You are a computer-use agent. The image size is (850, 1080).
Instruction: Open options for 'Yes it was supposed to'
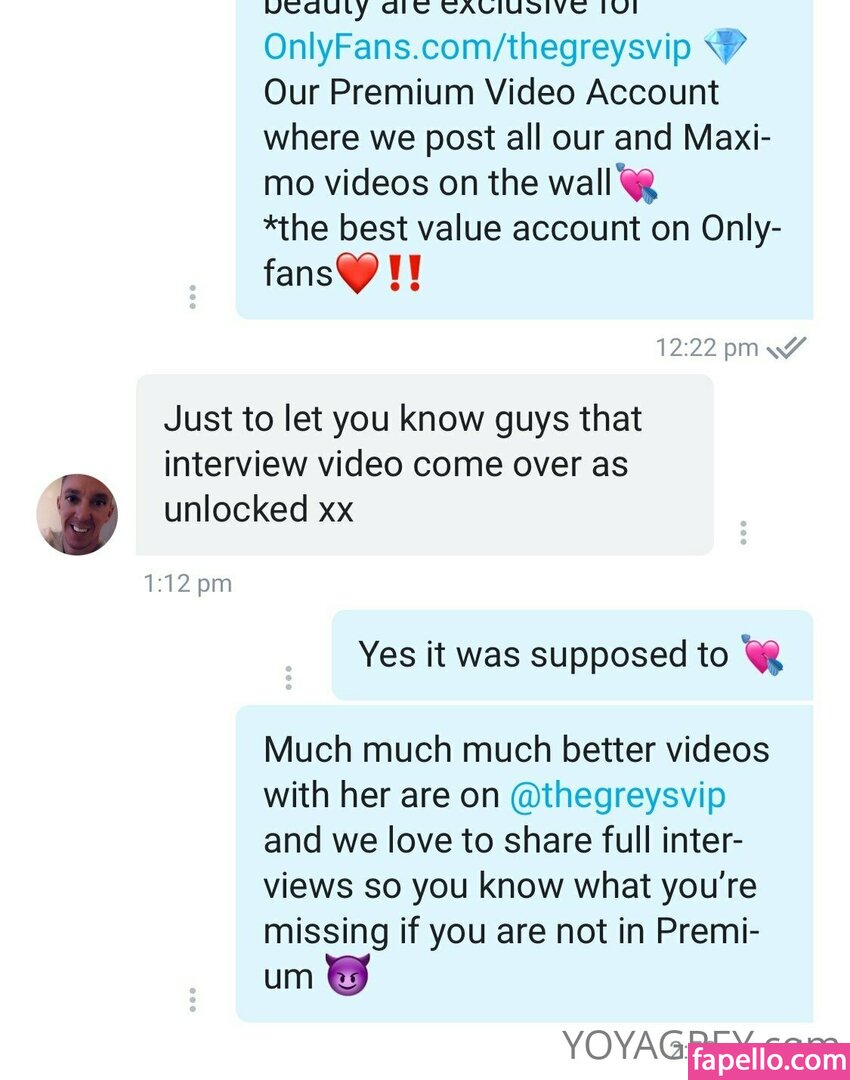point(288,678)
